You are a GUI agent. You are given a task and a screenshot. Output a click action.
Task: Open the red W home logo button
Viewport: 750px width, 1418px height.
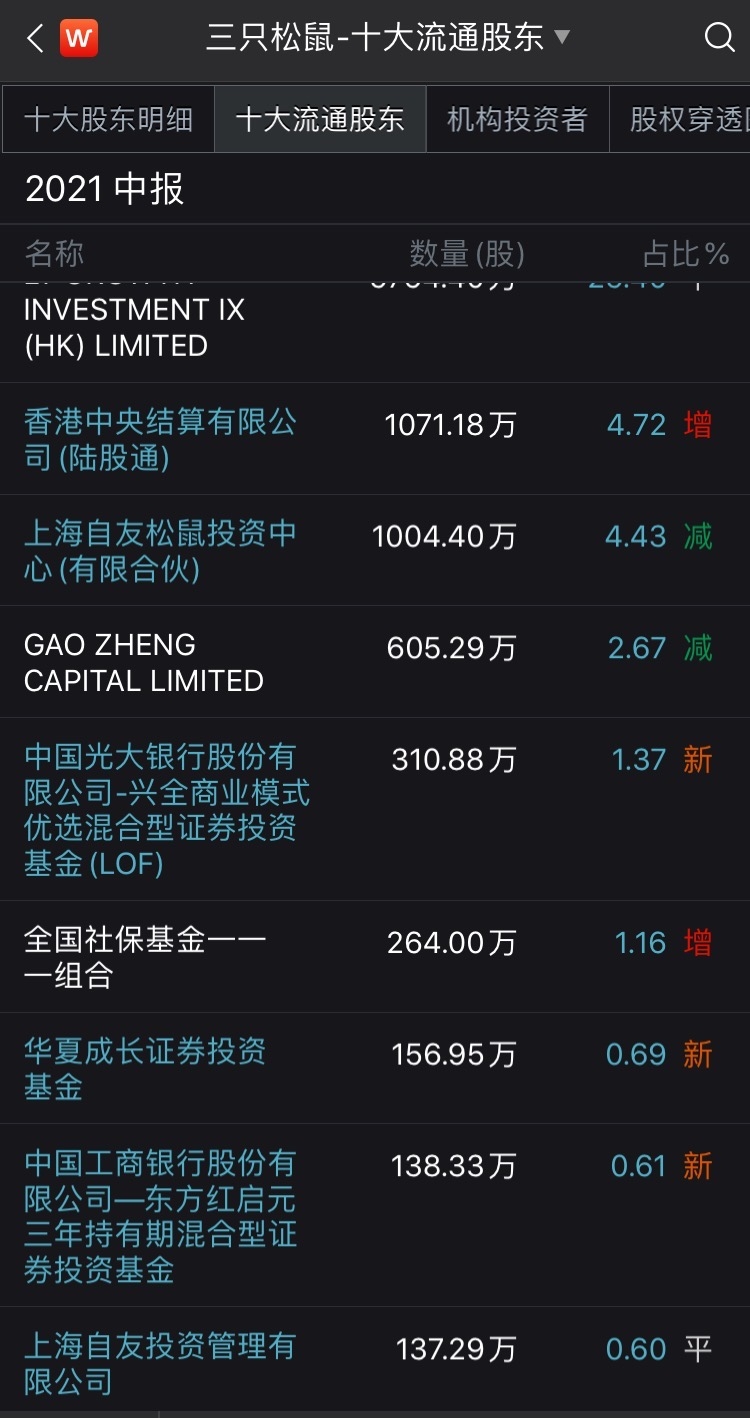[79, 39]
